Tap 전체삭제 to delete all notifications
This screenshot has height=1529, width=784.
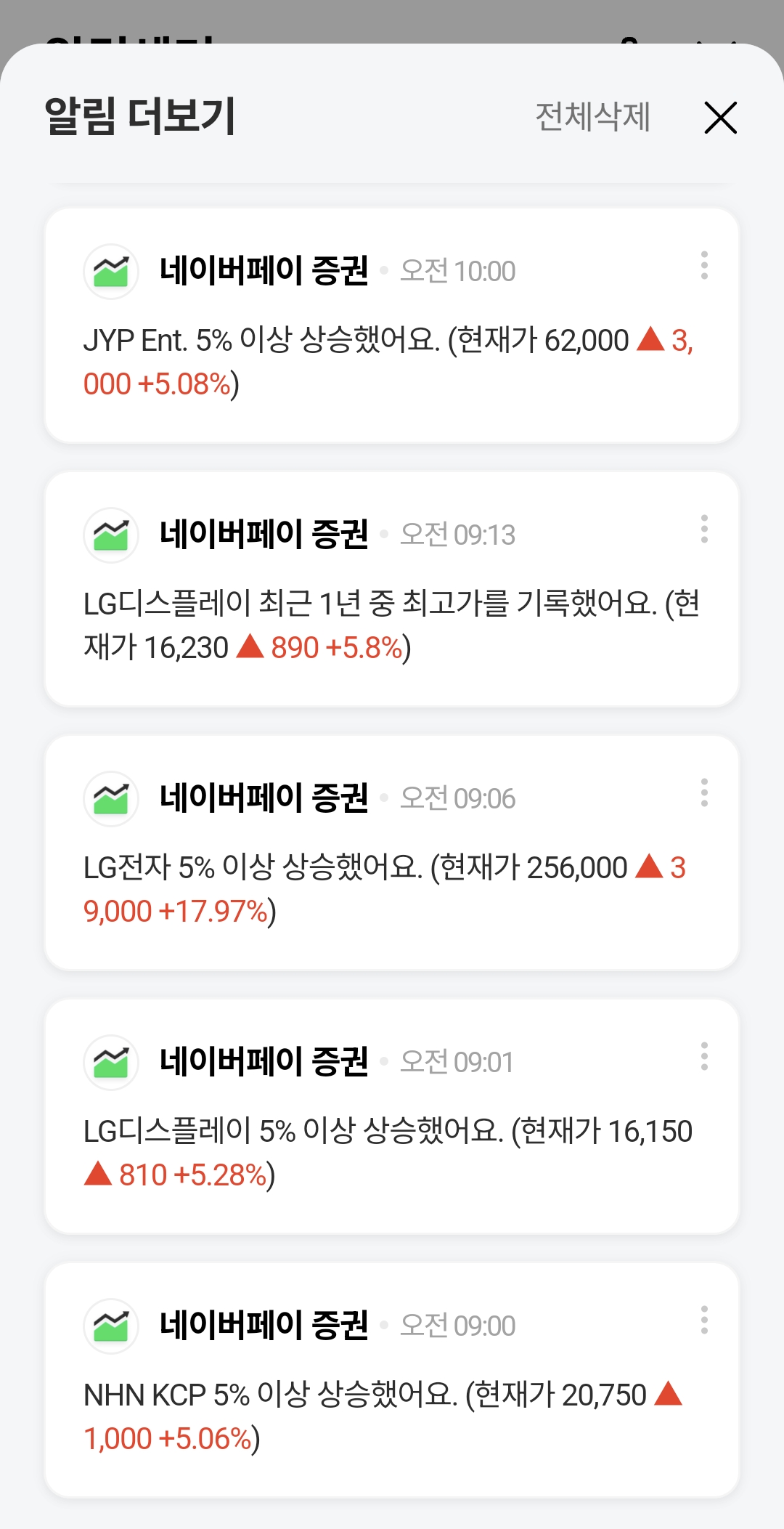[592, 117]
